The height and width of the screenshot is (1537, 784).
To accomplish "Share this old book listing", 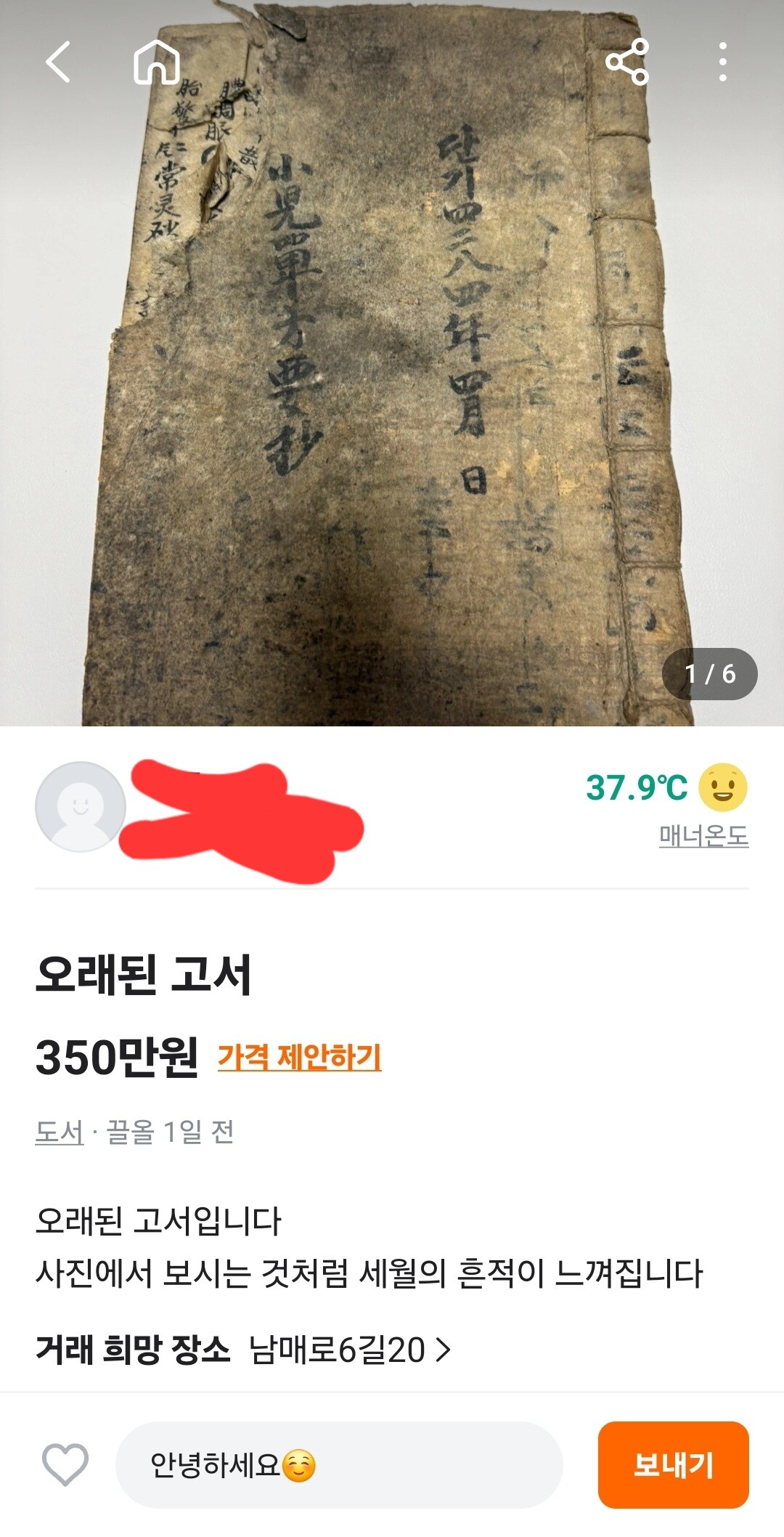I will tap(627, 62).
